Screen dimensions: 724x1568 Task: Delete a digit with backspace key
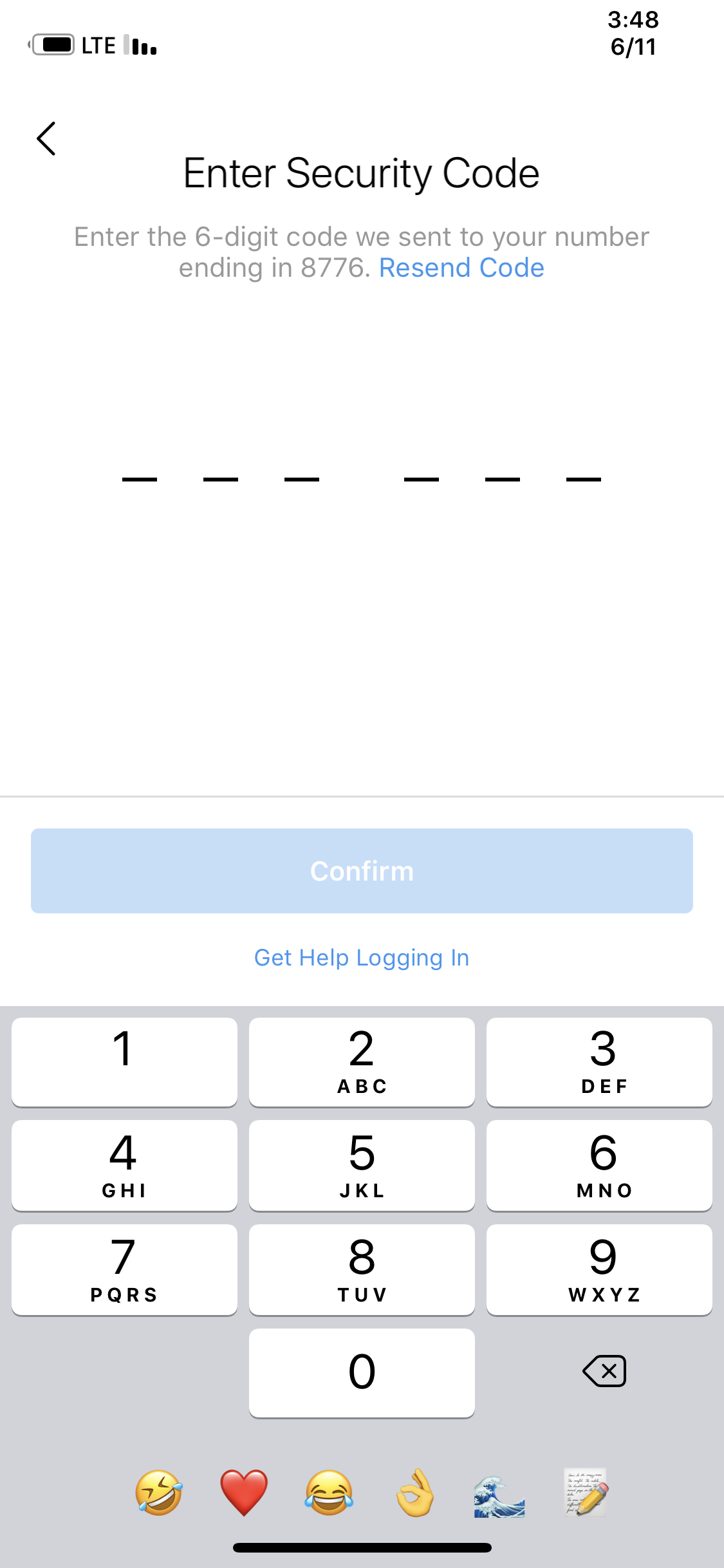coord(604,1371)
